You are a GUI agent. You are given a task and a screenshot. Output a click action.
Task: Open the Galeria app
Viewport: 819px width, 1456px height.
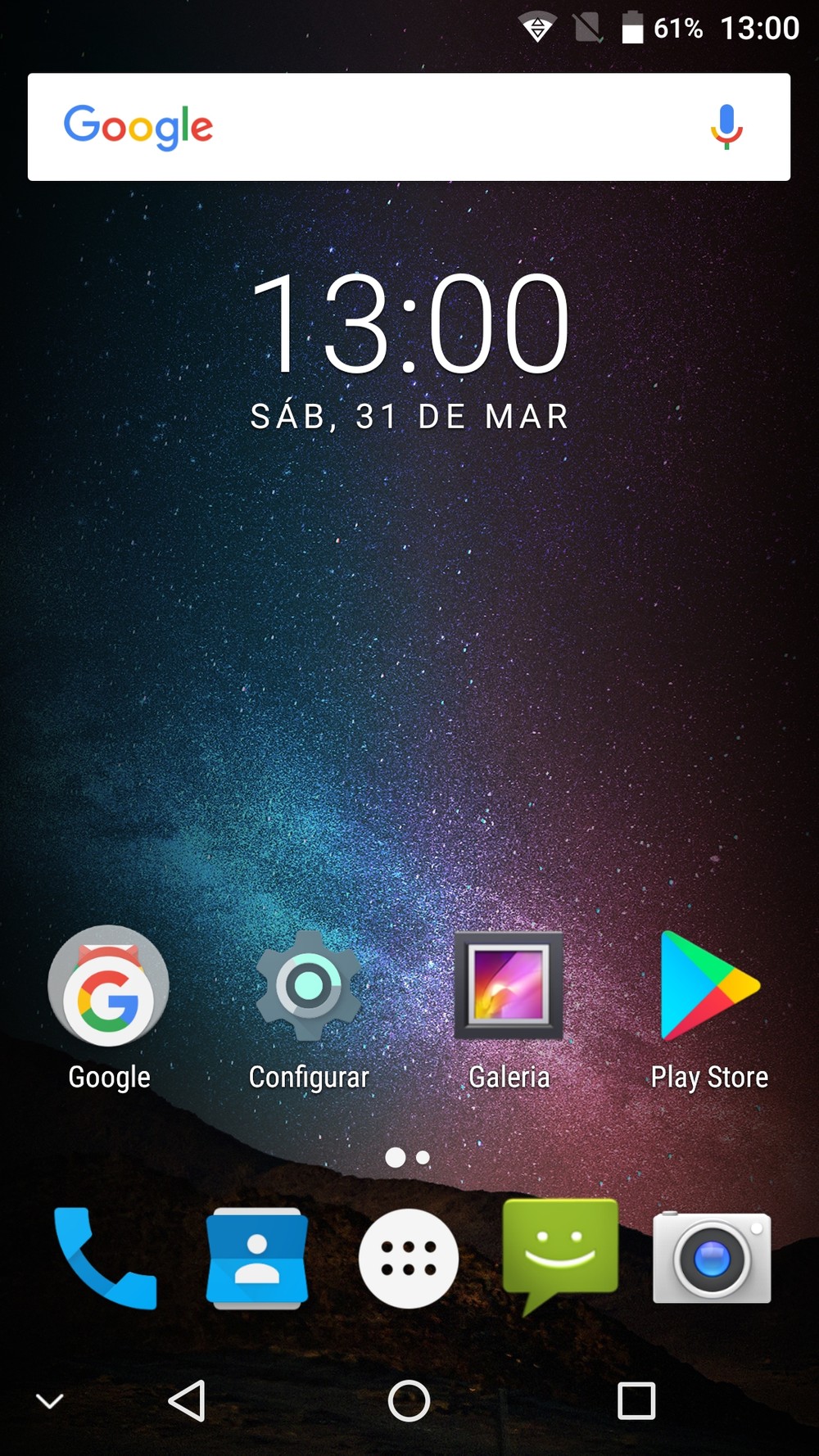click(x=509, y=1009)
